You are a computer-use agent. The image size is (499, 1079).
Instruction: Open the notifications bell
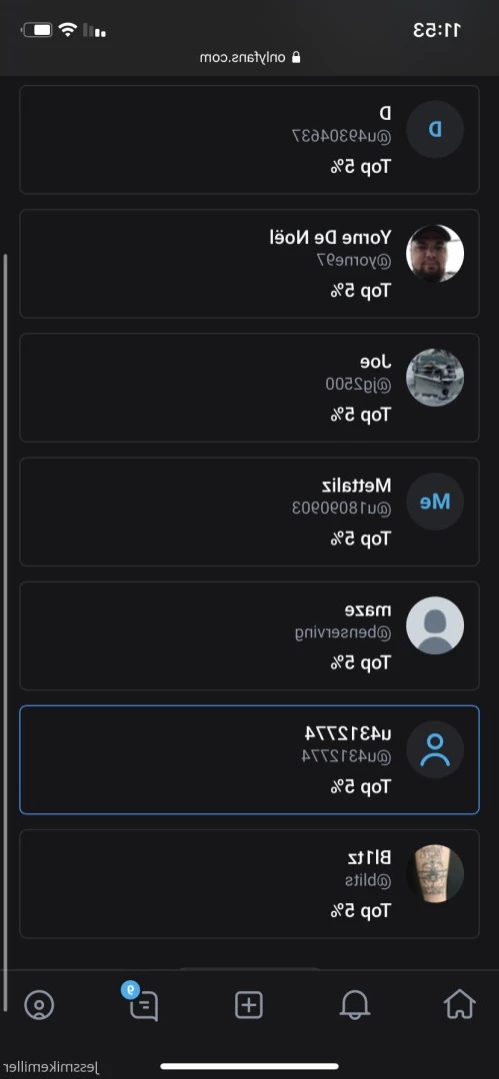click(x=354, y=1005)
